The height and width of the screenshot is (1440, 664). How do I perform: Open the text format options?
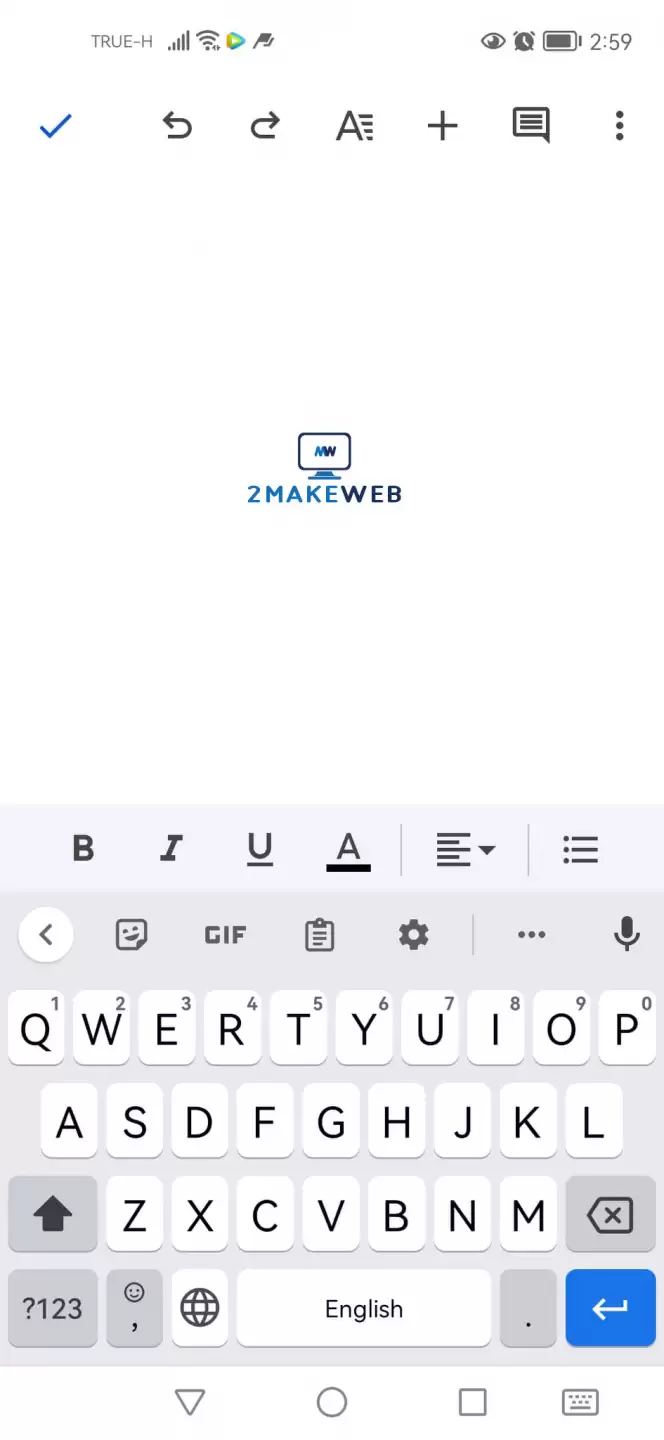[354, 126]
